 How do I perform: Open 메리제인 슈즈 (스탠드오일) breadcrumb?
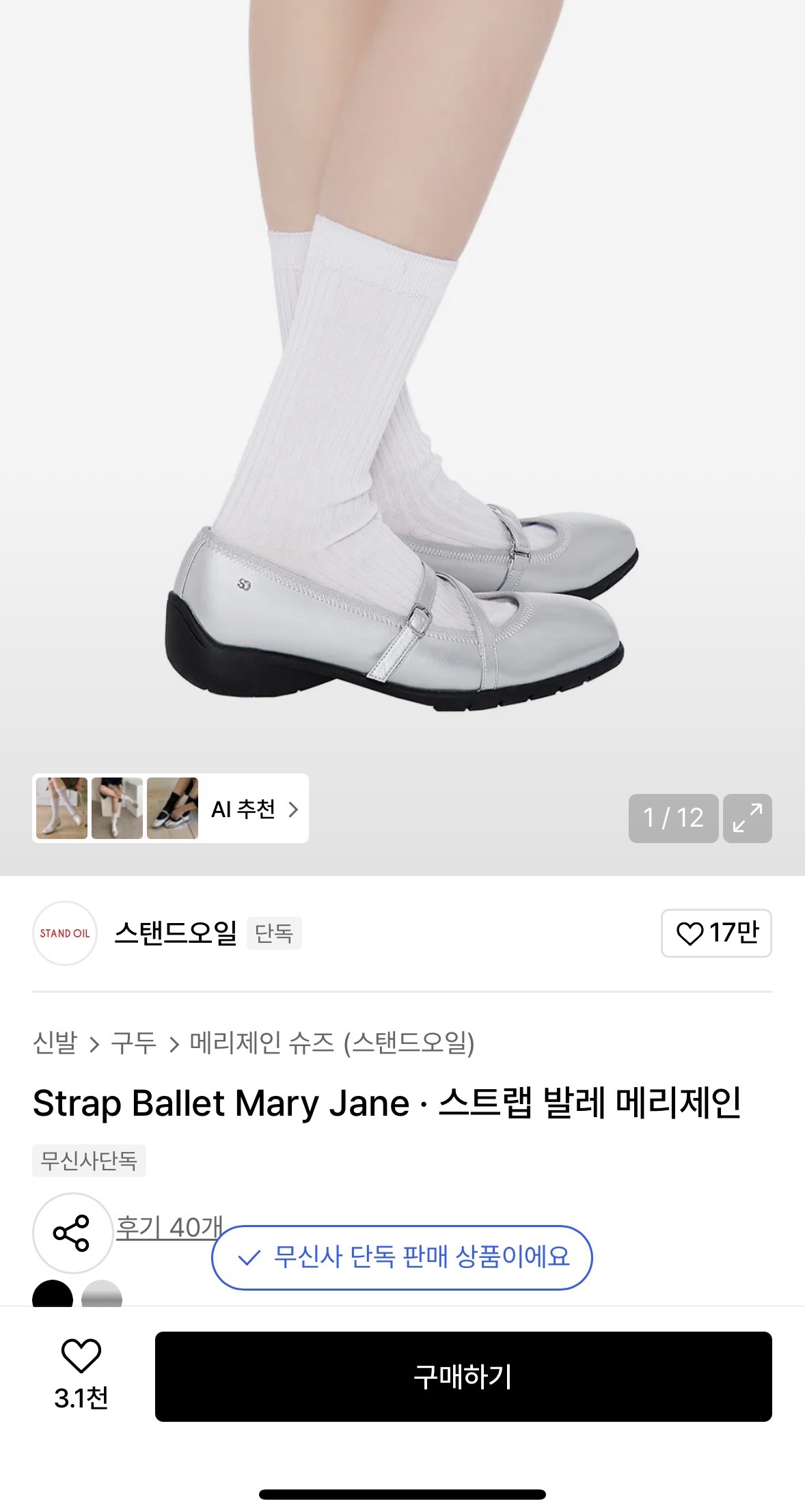[x=331, y=1043]
